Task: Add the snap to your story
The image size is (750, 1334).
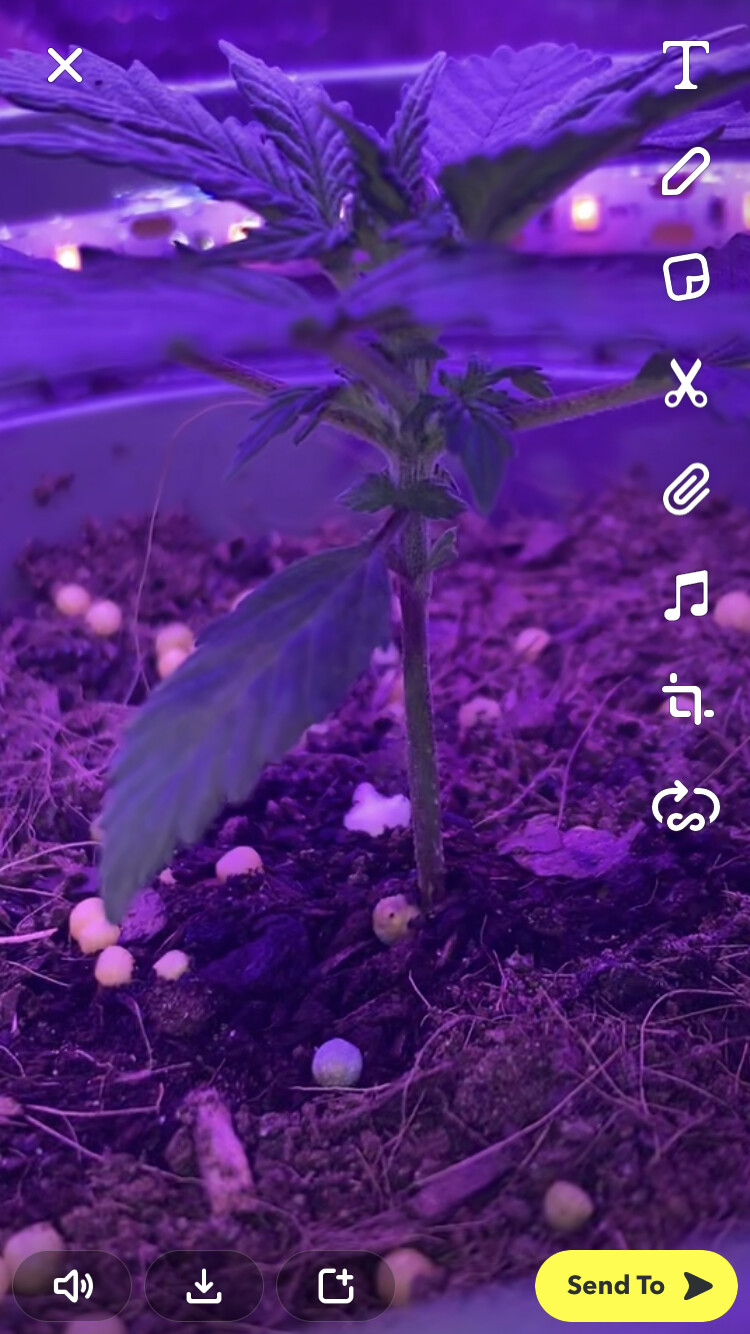Action: point(336,1286)
